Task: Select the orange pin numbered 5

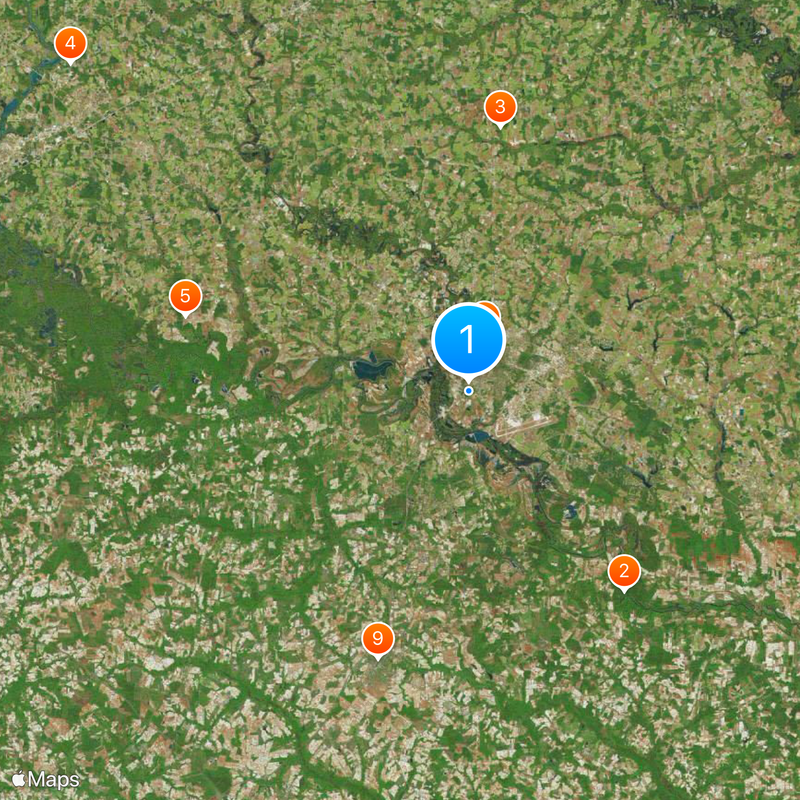Action: point(185,296)
